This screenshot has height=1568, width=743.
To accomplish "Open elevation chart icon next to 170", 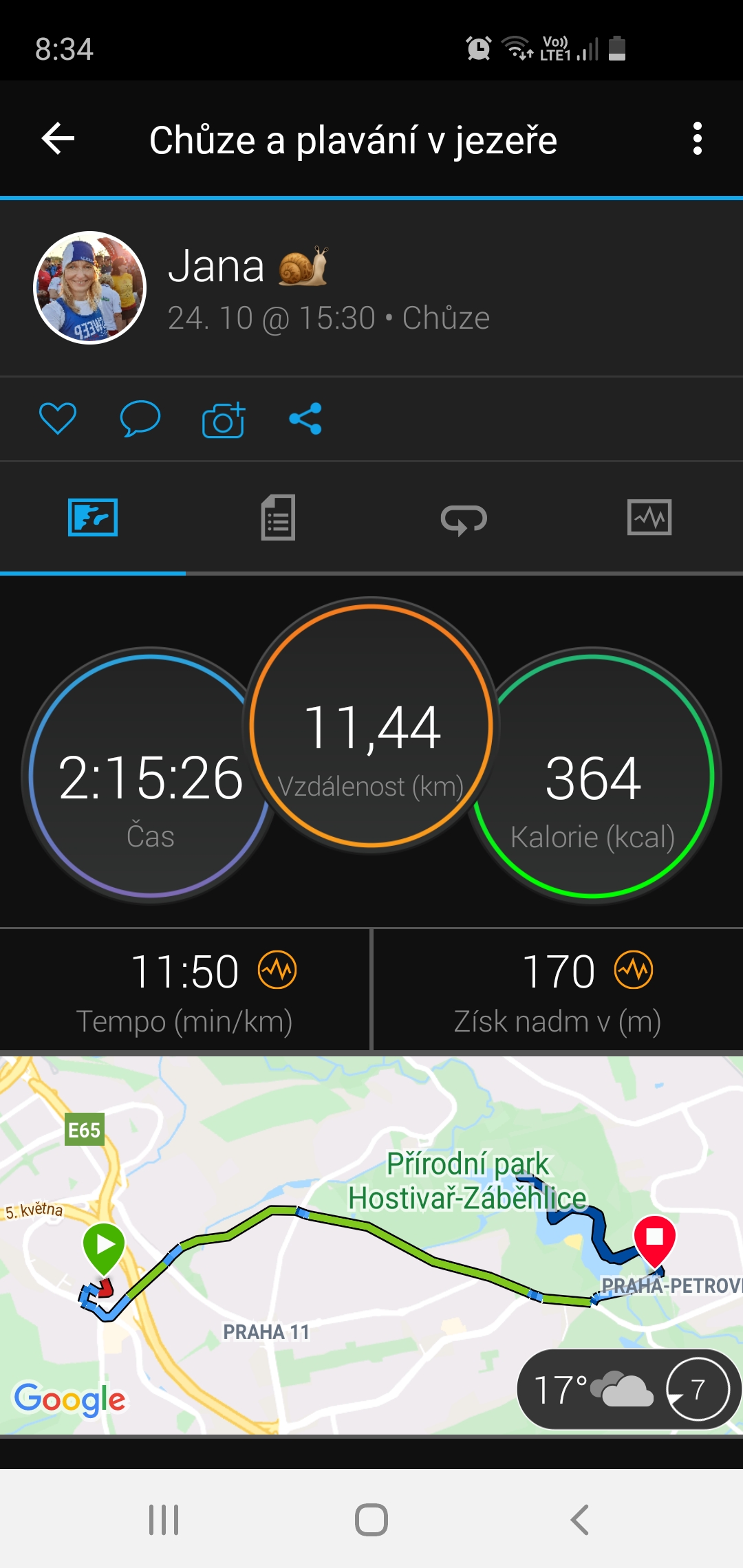I will coord(634,970).
